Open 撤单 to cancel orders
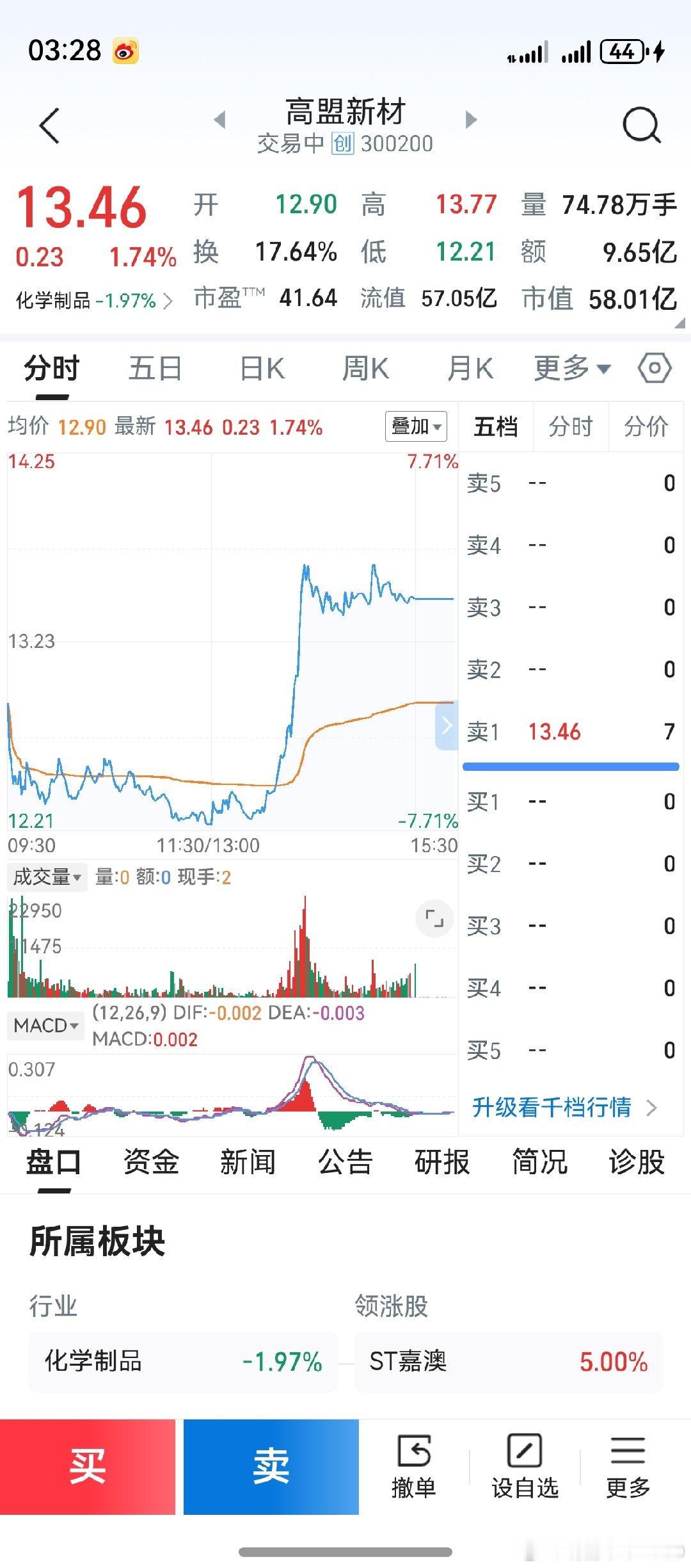 tap(414, 1466)
